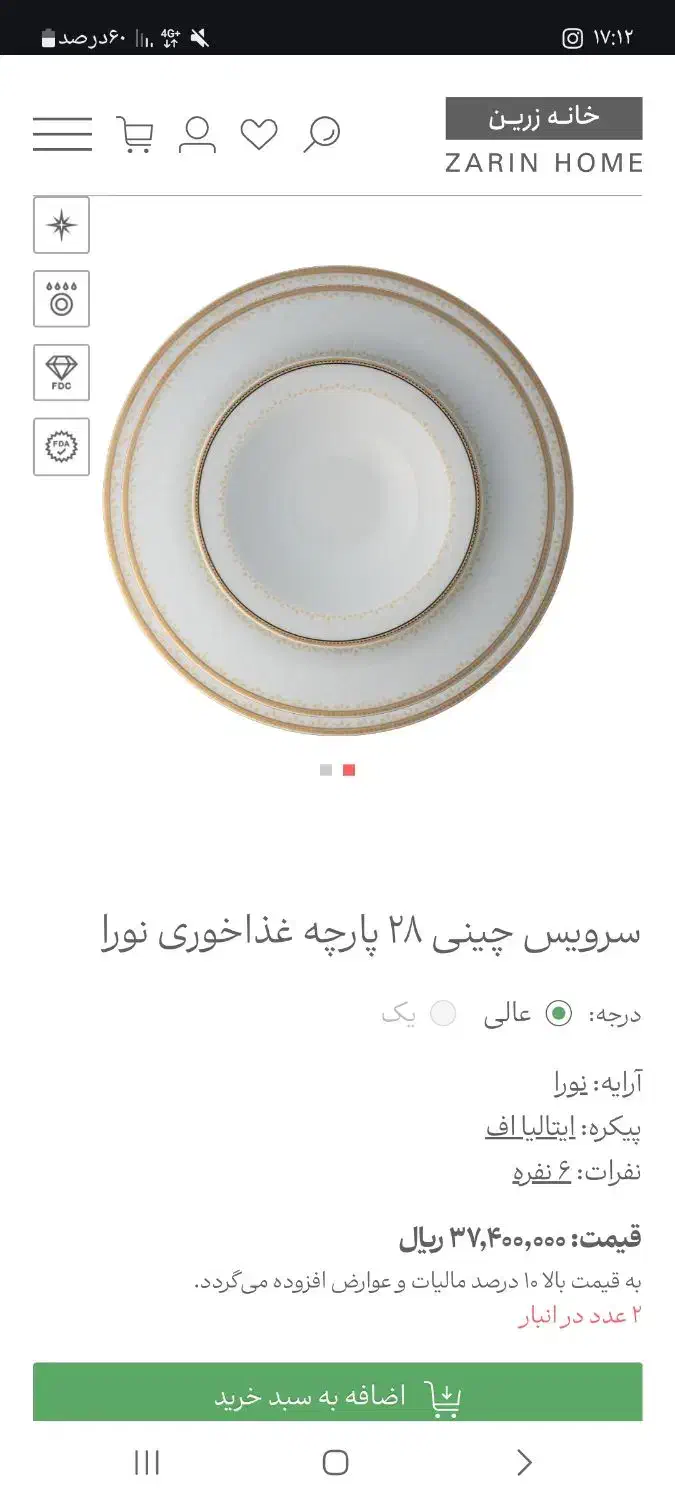Go to the phone home screen
This screenshot has width=675, height=1500.
[x=336, y=1463]
